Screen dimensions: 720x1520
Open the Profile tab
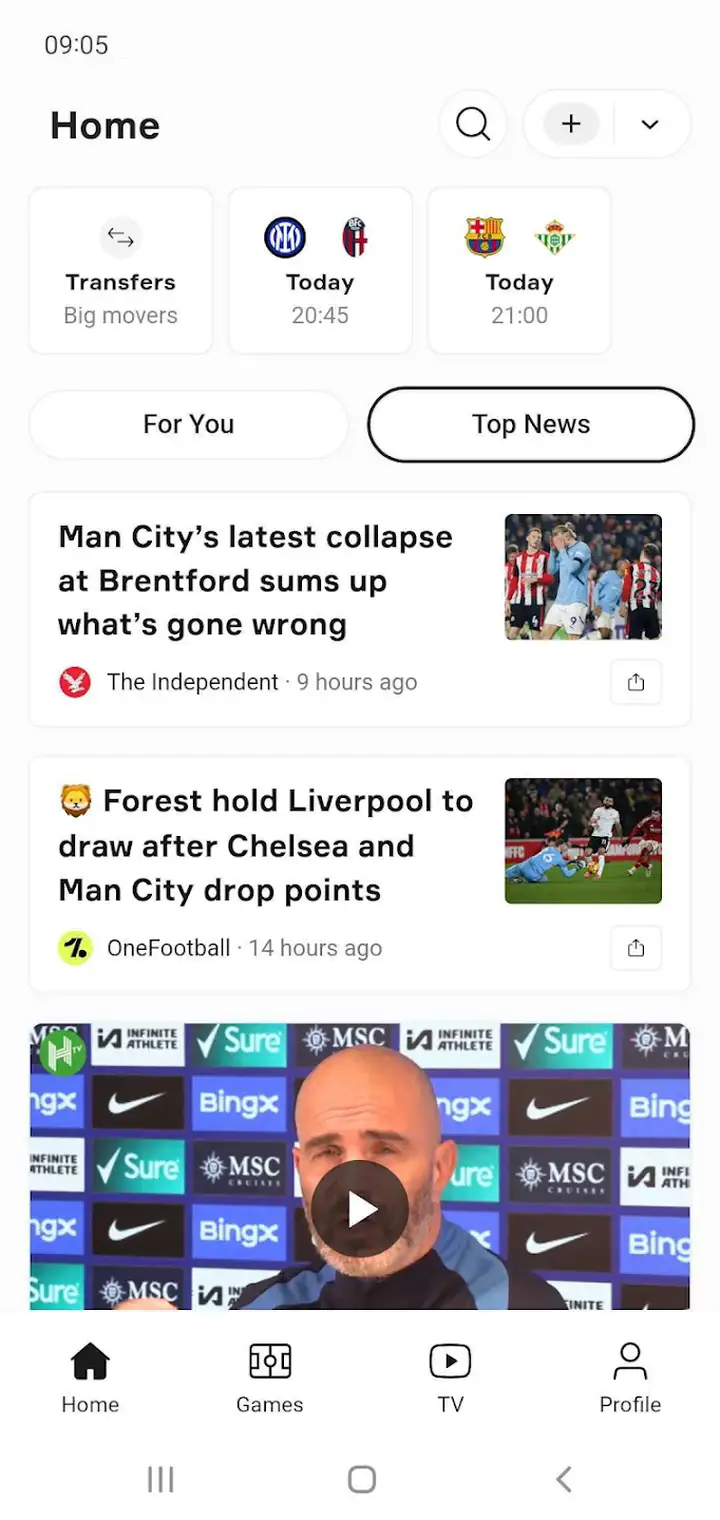pyautogui.click(x=630, y=1379)
